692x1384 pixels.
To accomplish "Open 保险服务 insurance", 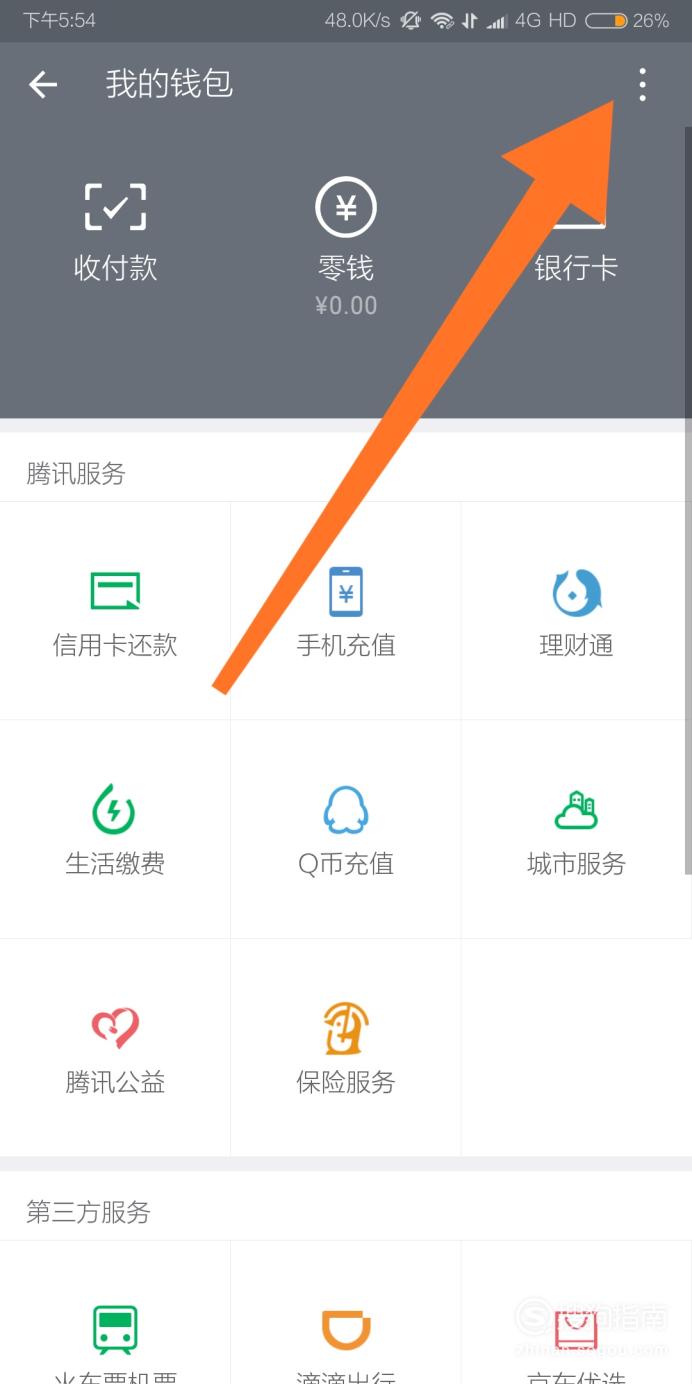I will [x=346, y=1048].
